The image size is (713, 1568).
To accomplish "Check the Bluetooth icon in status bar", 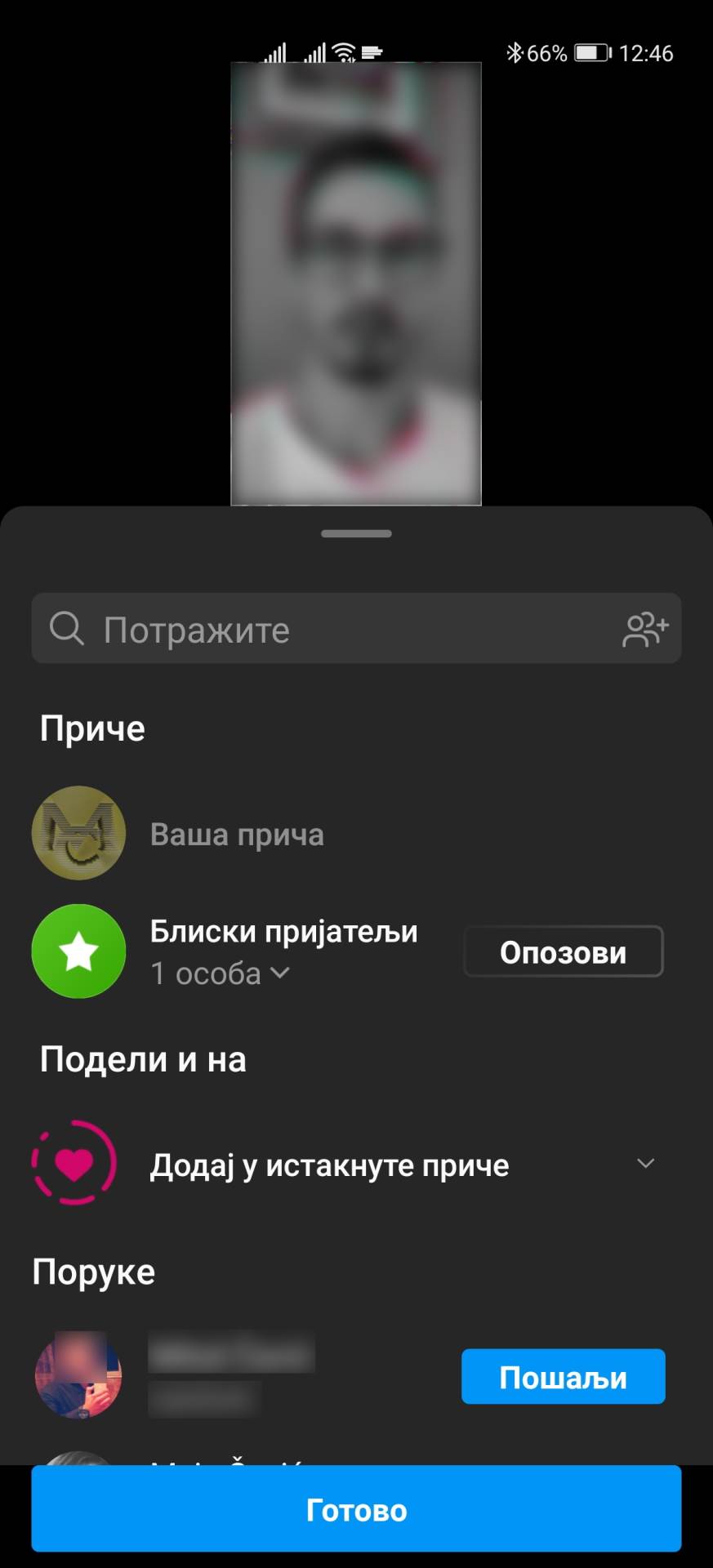I will [x=515, y=52].
